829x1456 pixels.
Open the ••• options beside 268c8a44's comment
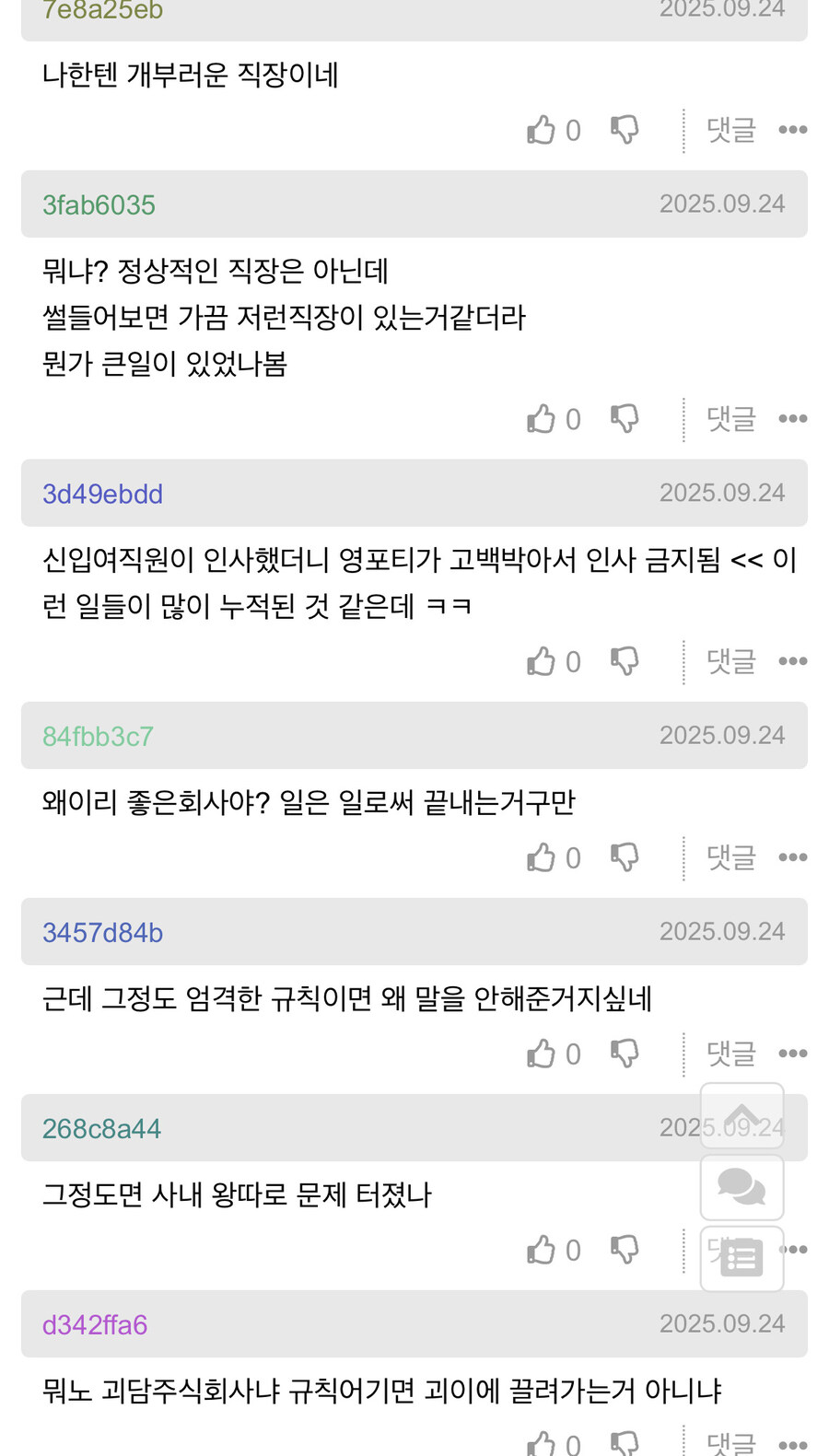pyautogui.click(x=792, y=1249)
